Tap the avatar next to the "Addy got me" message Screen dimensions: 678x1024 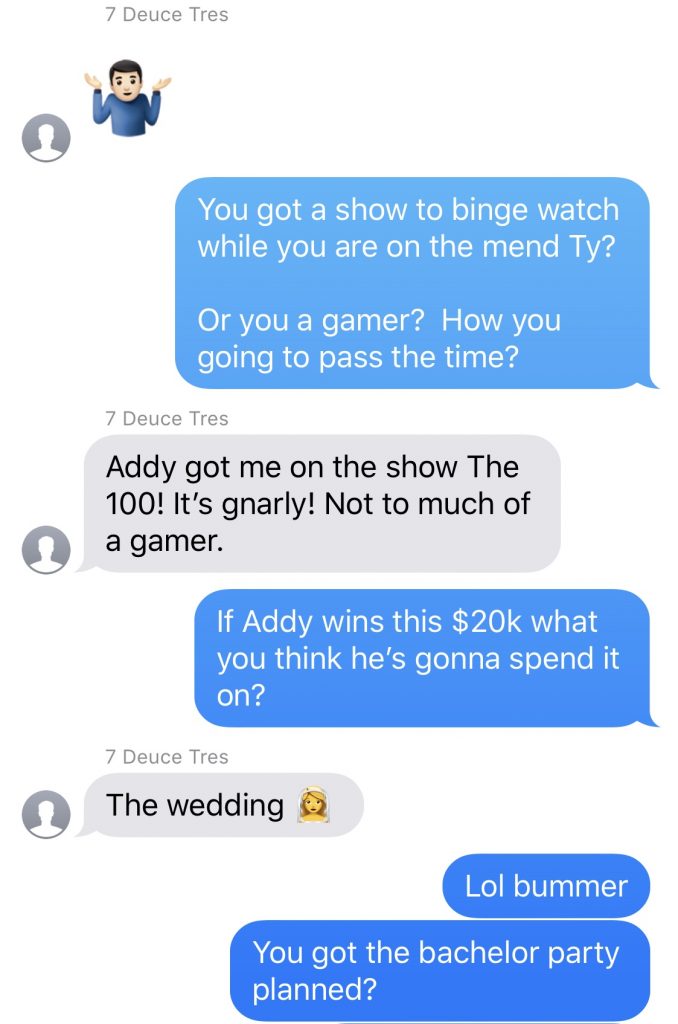point(46,550)
